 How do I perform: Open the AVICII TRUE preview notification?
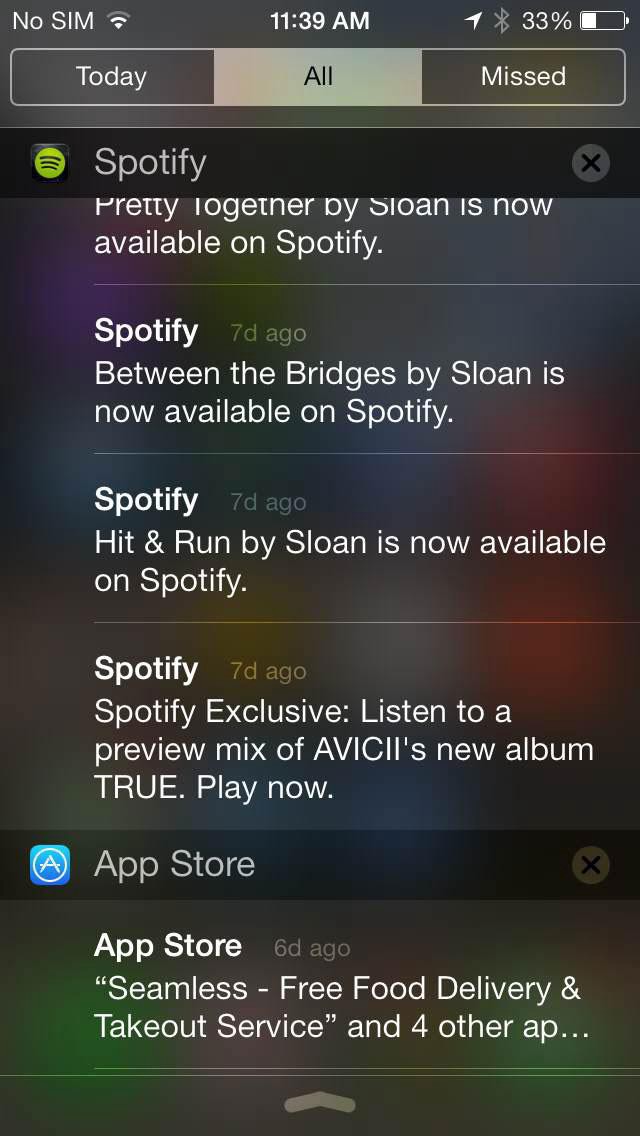point(367,727)
